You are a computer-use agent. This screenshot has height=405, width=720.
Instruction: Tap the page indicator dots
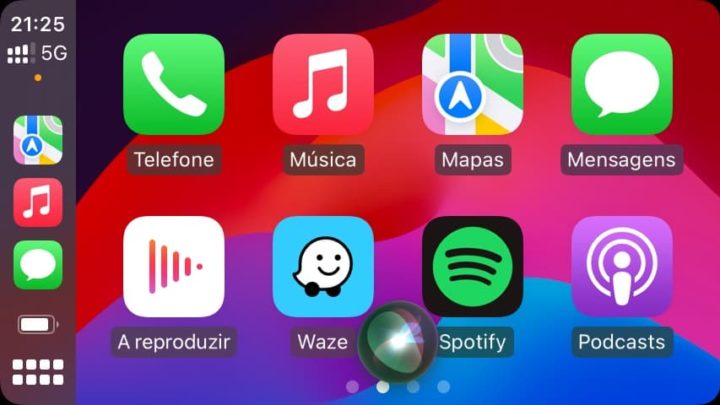(397, 386)
